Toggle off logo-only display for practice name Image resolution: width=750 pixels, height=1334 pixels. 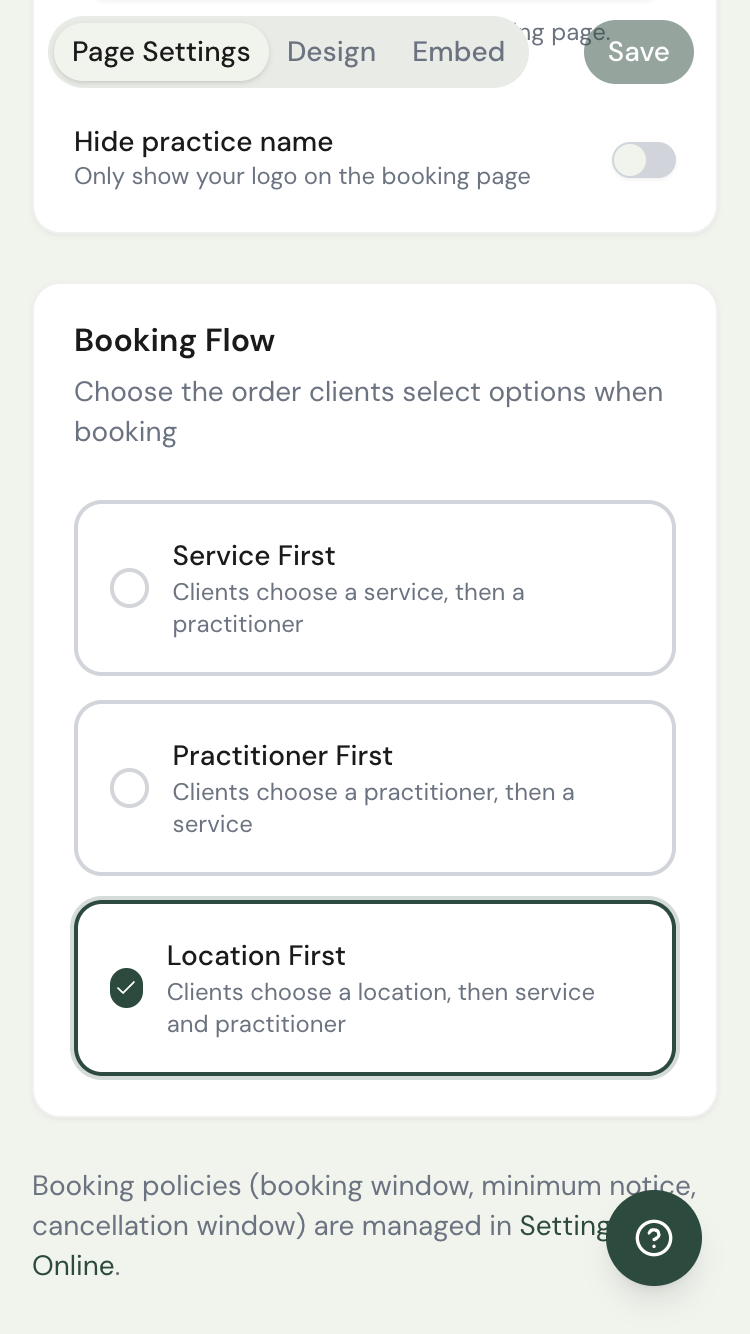click(644, 160)
